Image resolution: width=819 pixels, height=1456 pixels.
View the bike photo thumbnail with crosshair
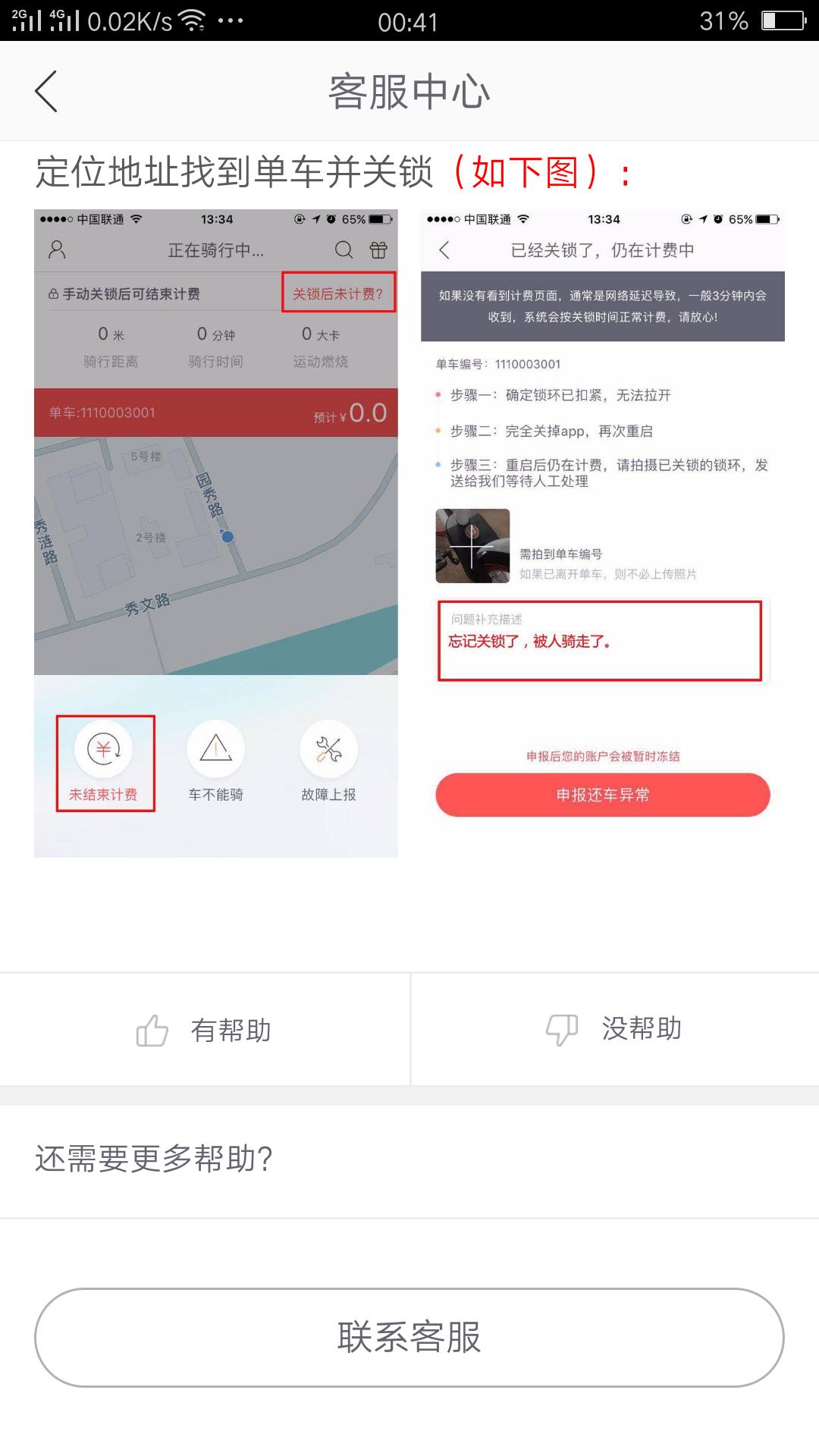coord(471,543)
